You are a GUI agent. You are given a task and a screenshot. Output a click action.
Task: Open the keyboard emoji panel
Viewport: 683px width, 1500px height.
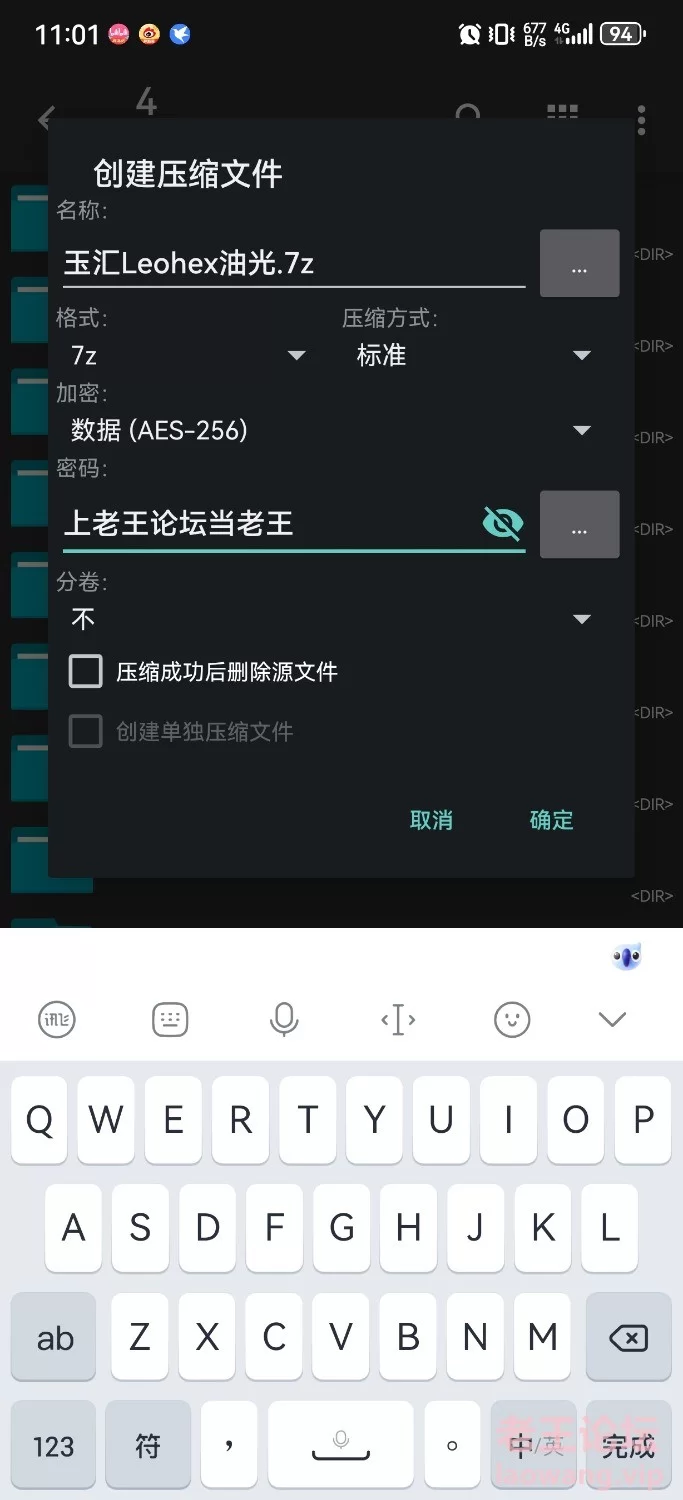[512, 1020]
